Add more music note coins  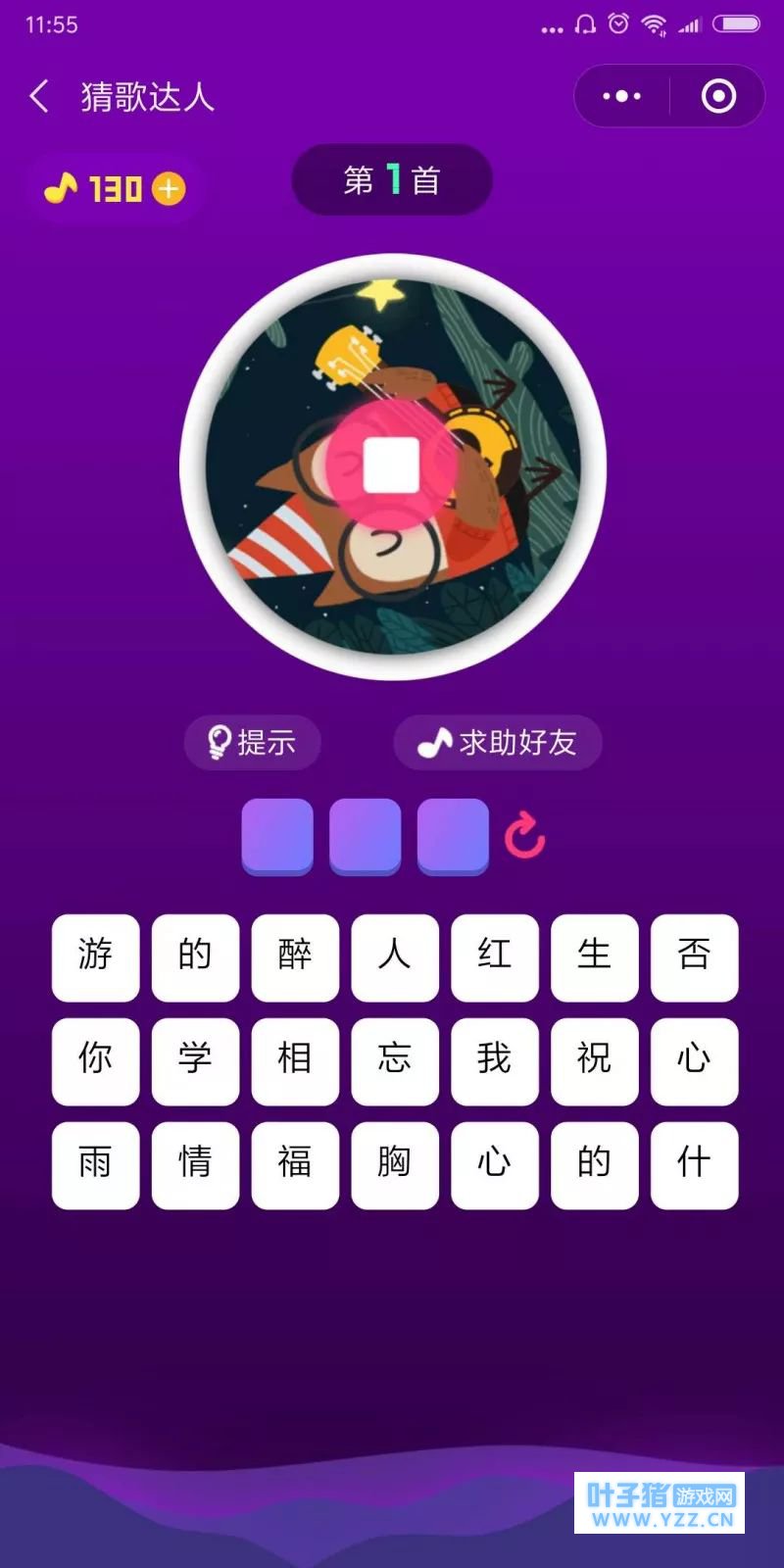click(169, 188)
